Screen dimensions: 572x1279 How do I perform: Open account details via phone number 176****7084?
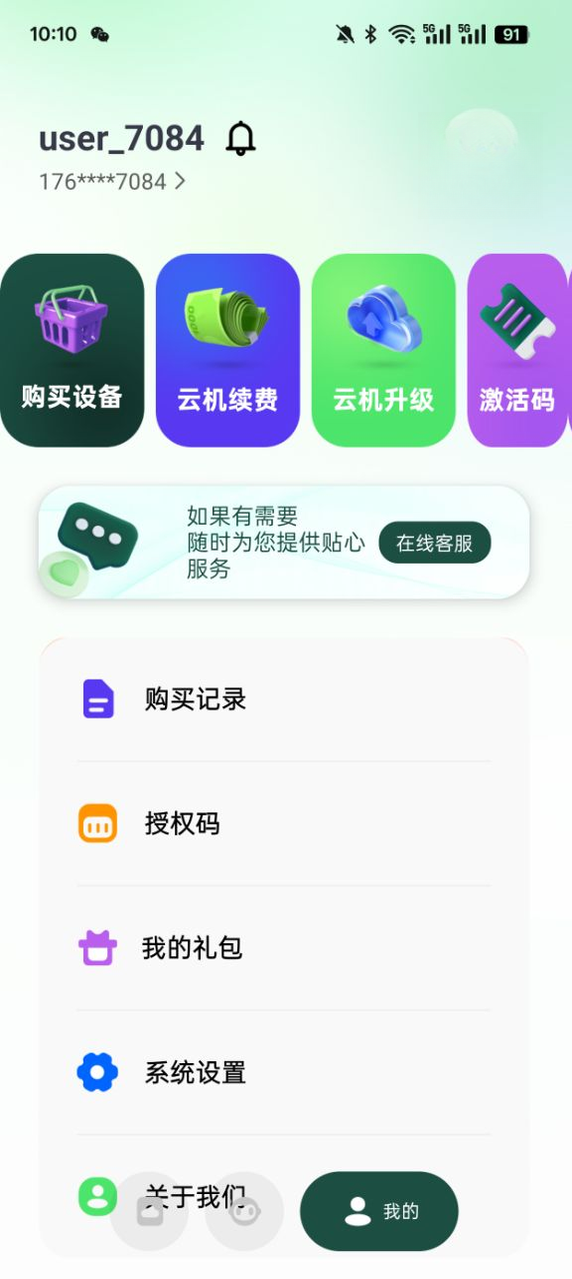pos(112,181)
